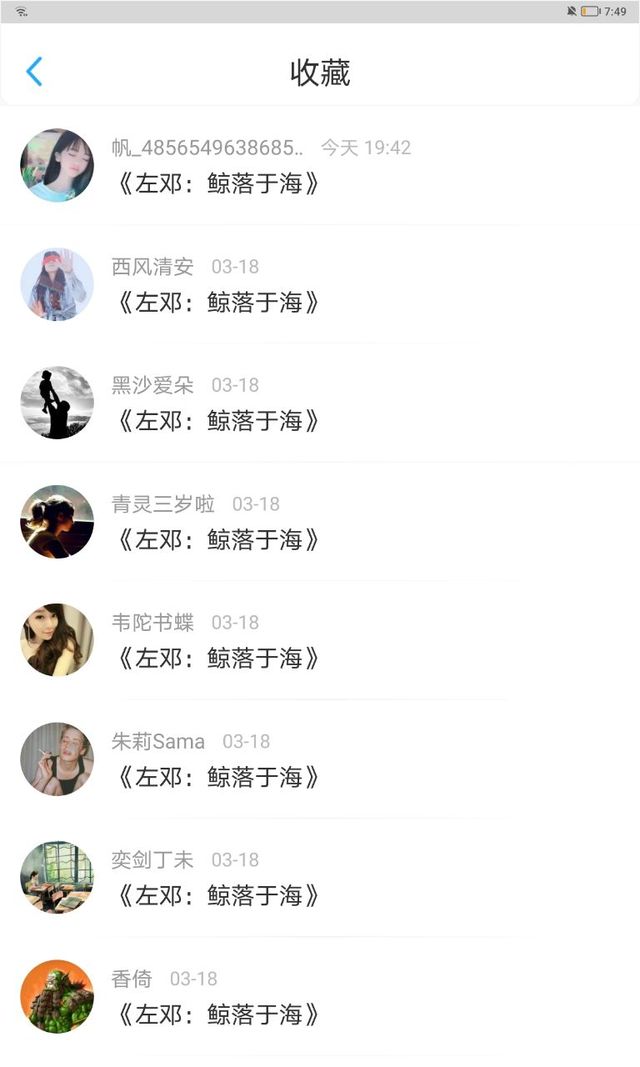Open the item from 奕剑丁未

click(218, 895)
